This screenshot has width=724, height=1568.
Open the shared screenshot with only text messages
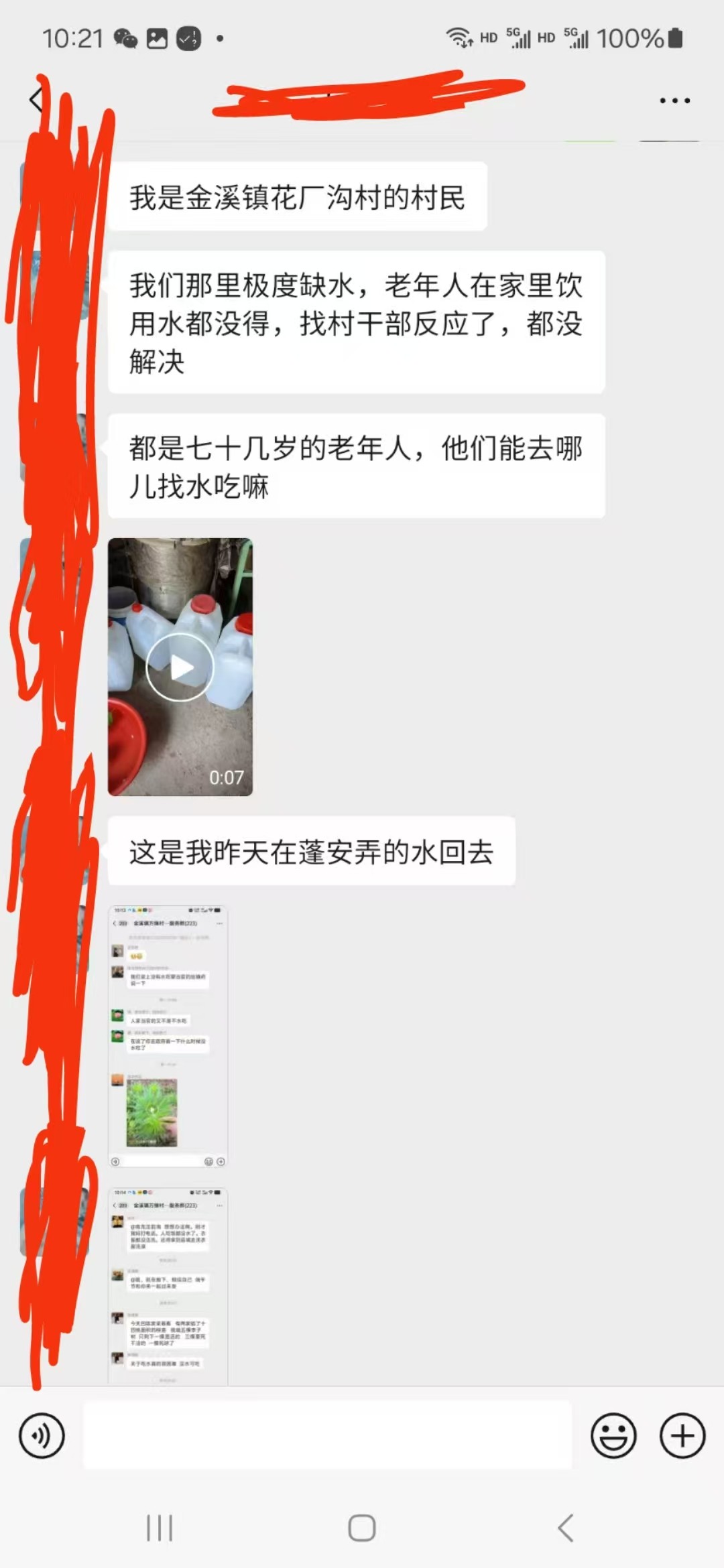(168, 1287)
